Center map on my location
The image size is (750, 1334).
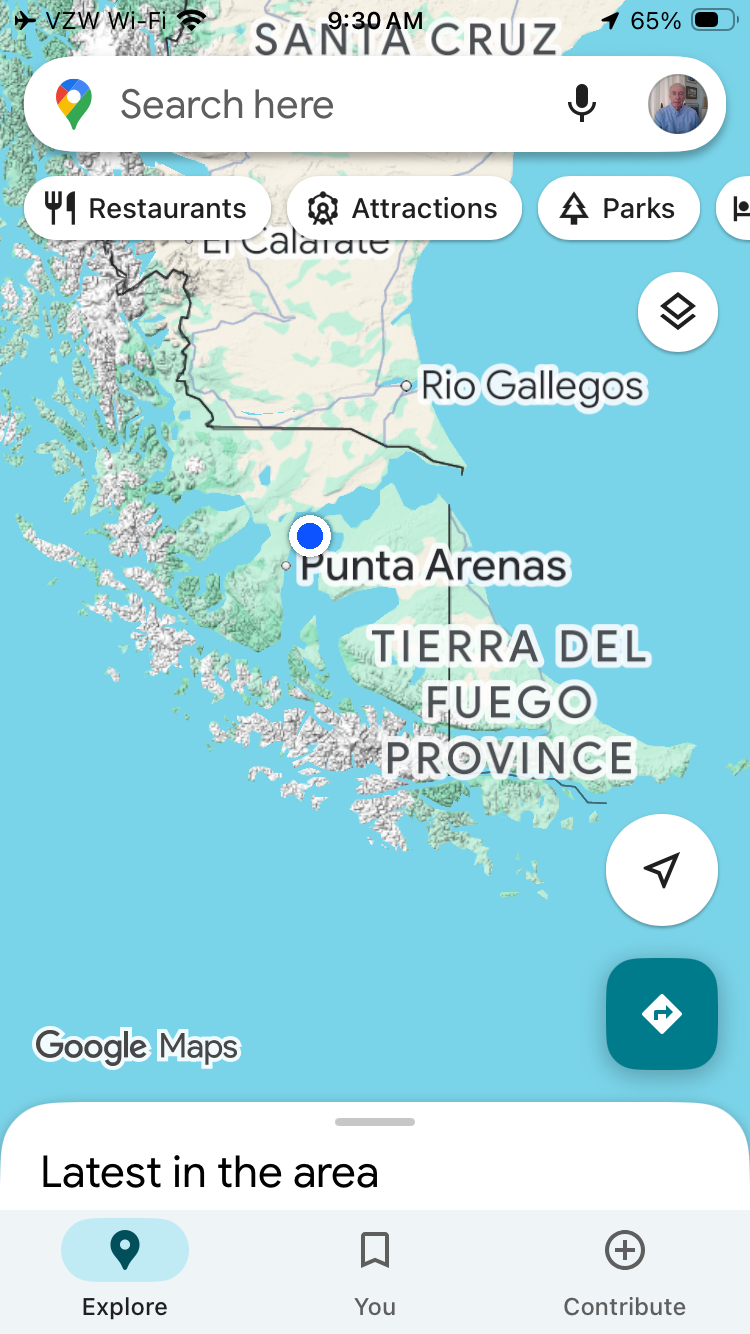point(662,869)
